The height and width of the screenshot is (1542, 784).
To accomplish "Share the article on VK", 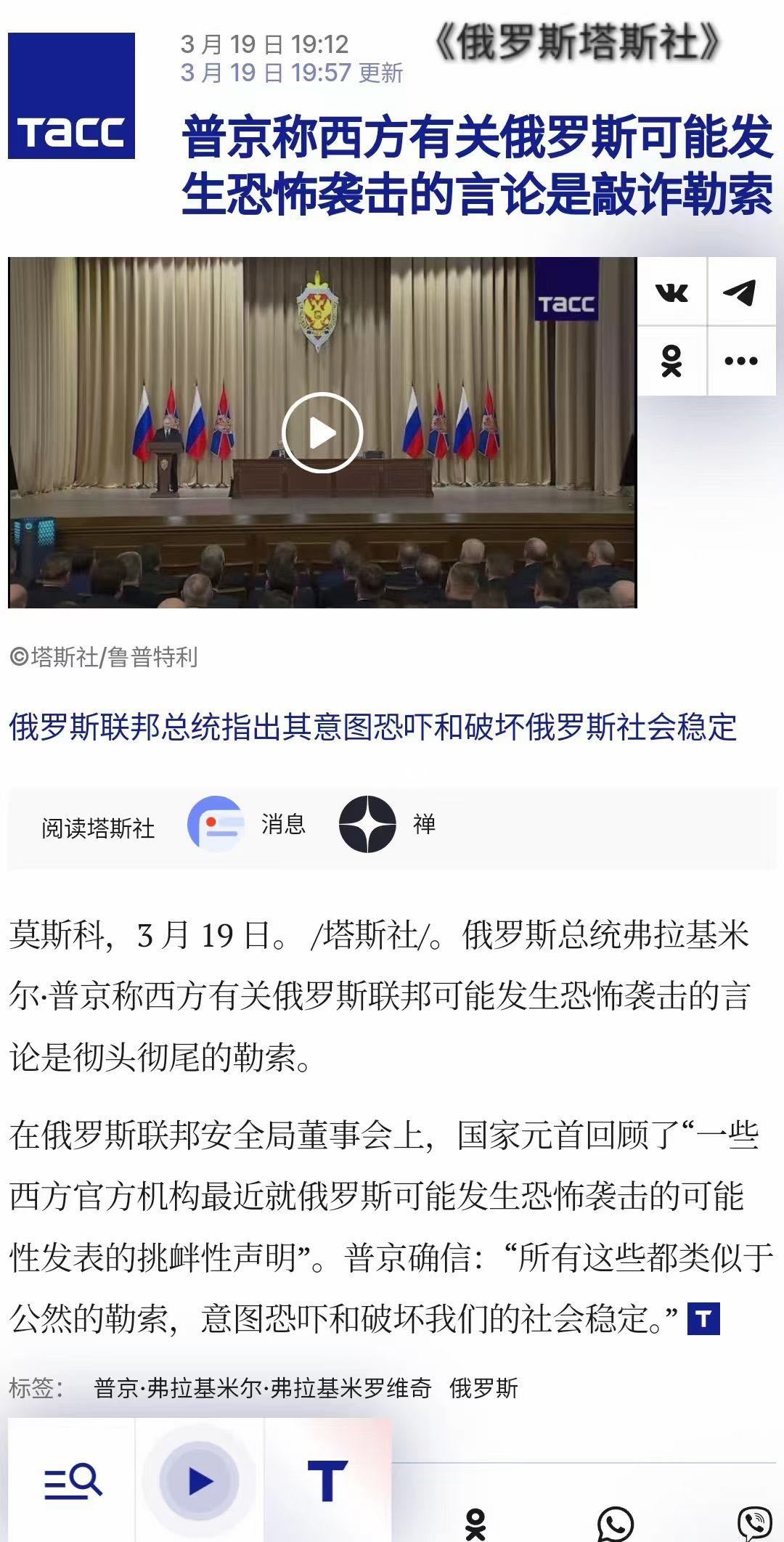I will tap(671, 293).
